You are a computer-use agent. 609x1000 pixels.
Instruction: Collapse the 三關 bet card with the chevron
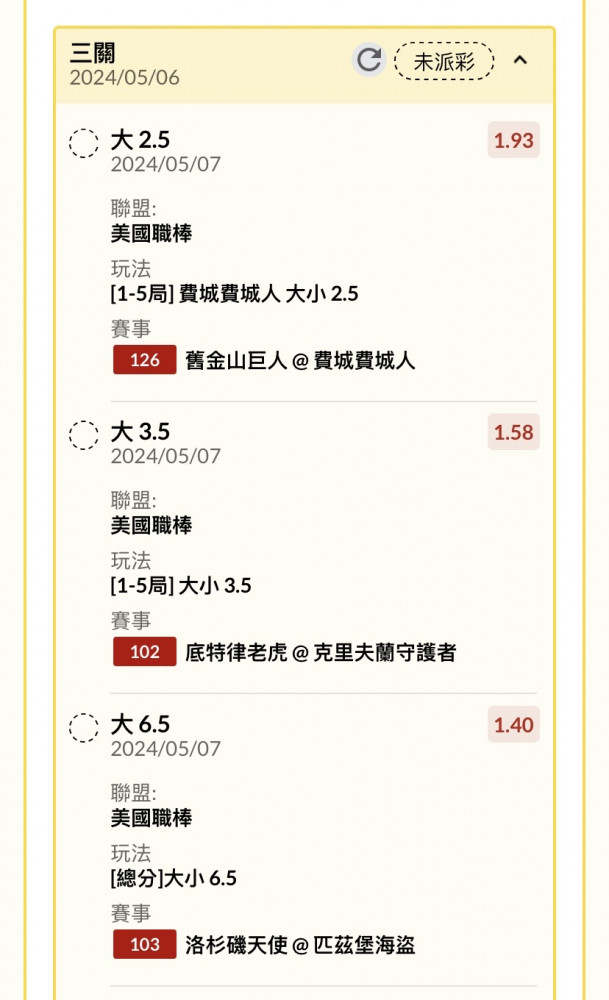click(x=520, y=60)
